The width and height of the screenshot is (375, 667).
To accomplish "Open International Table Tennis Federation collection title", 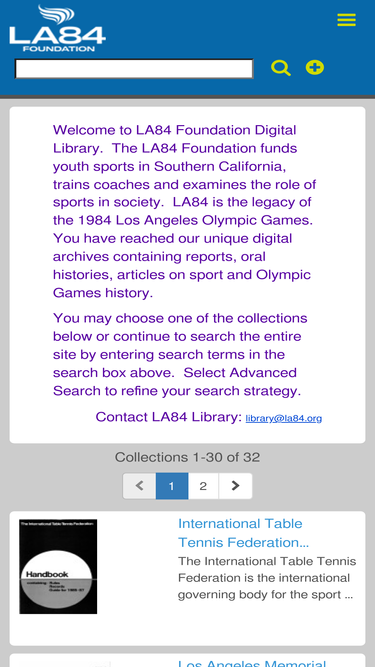I will (x=243, y=533).
